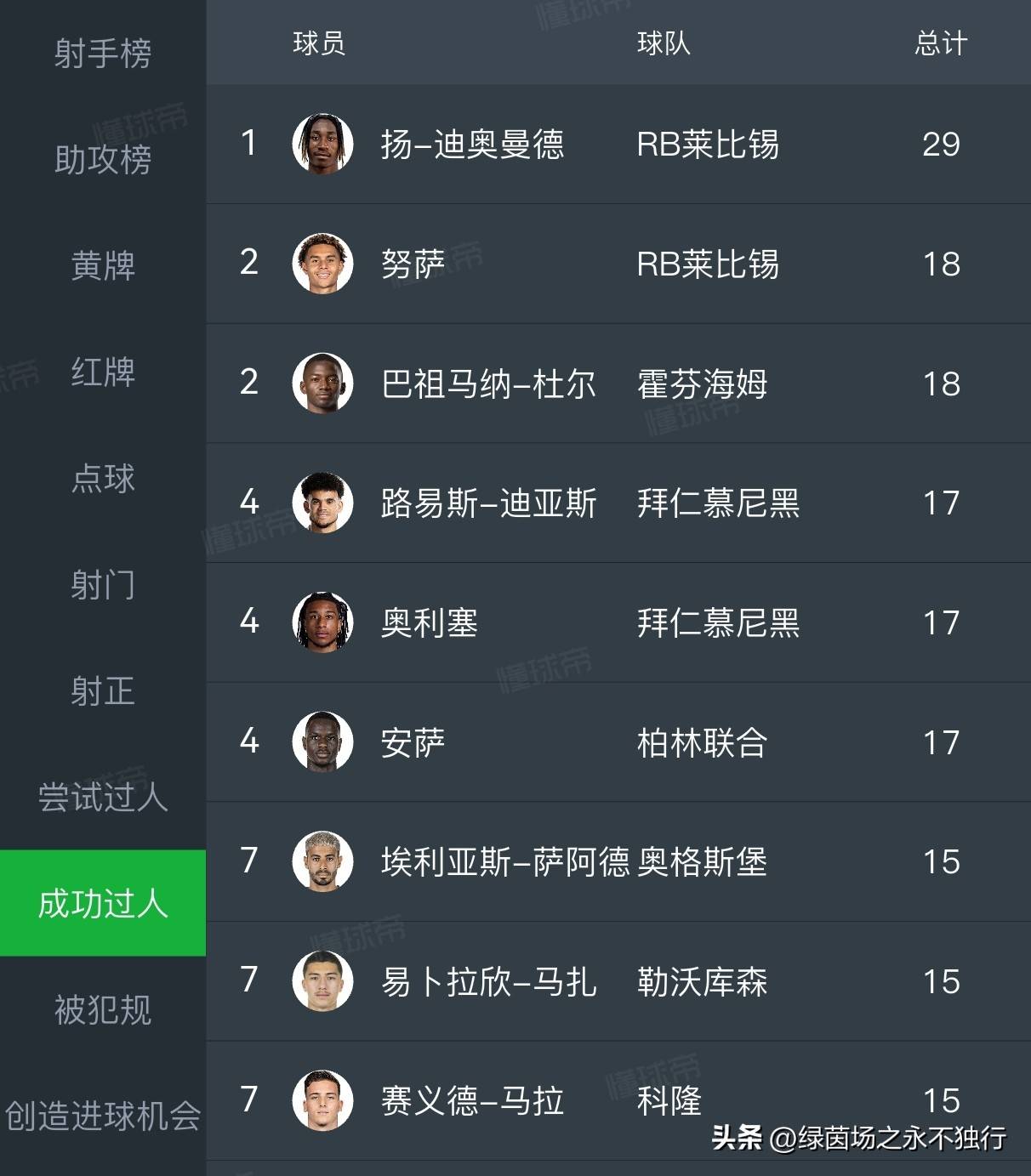Image resolution: width=1031 pixels, height=1176 pixels.
Task: Switch to 创造进球机会 ranking
Action: point(103,1116)
